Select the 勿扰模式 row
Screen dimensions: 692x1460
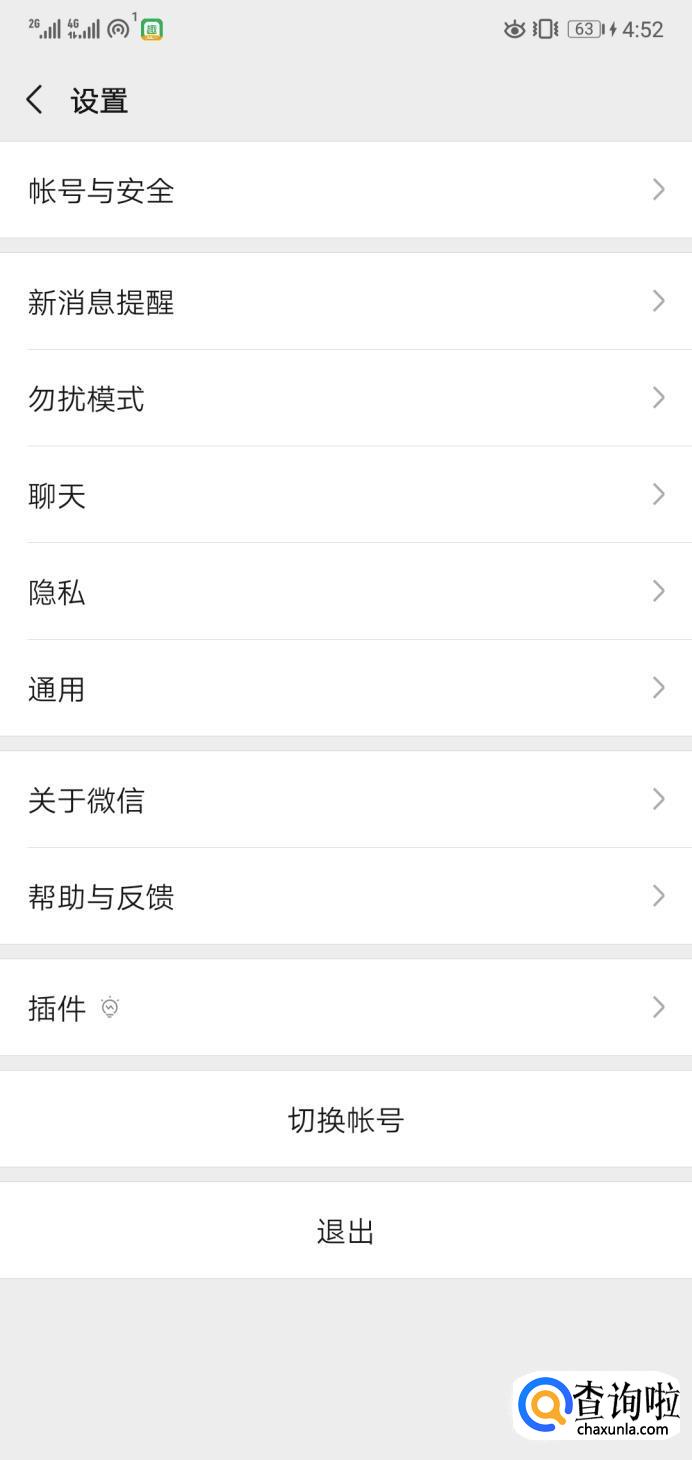[x=346, y=398]
